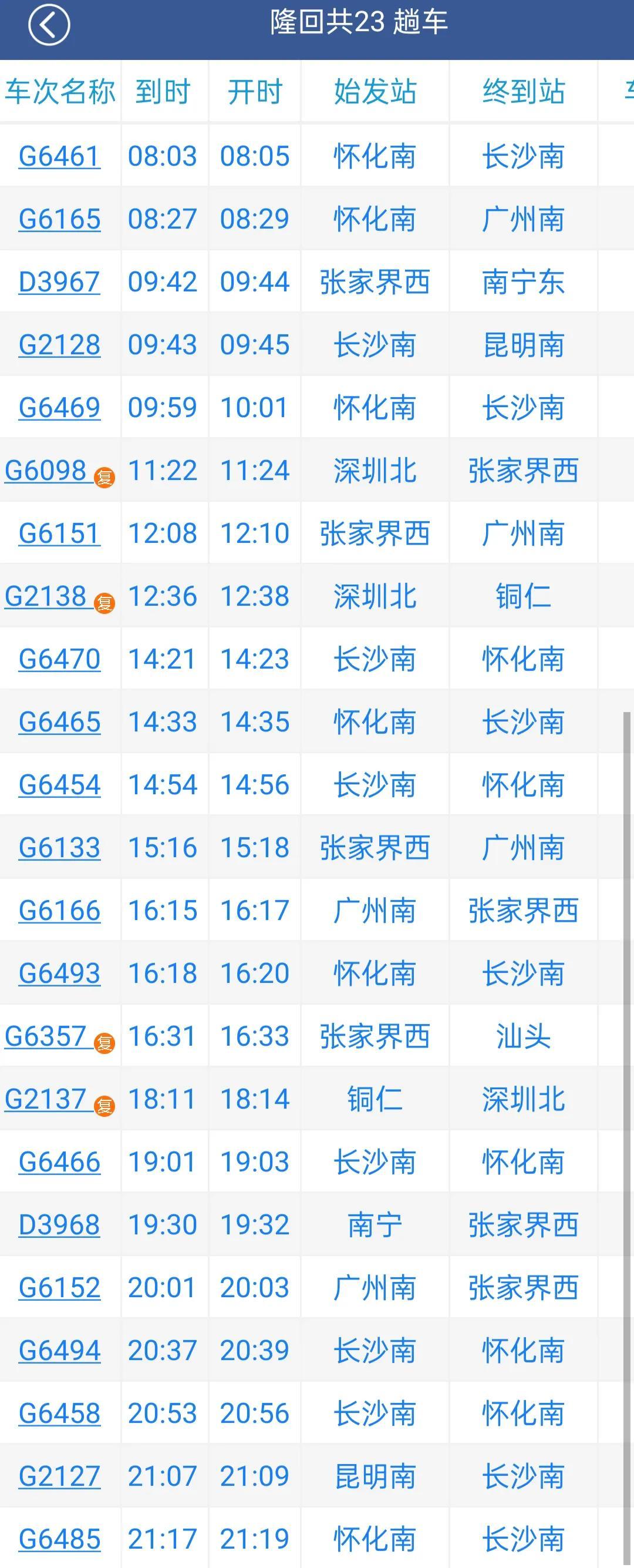Go back using the circled arrow
Image resolution: width=634 pixels, height=1568 pixels.
(49, 25)
